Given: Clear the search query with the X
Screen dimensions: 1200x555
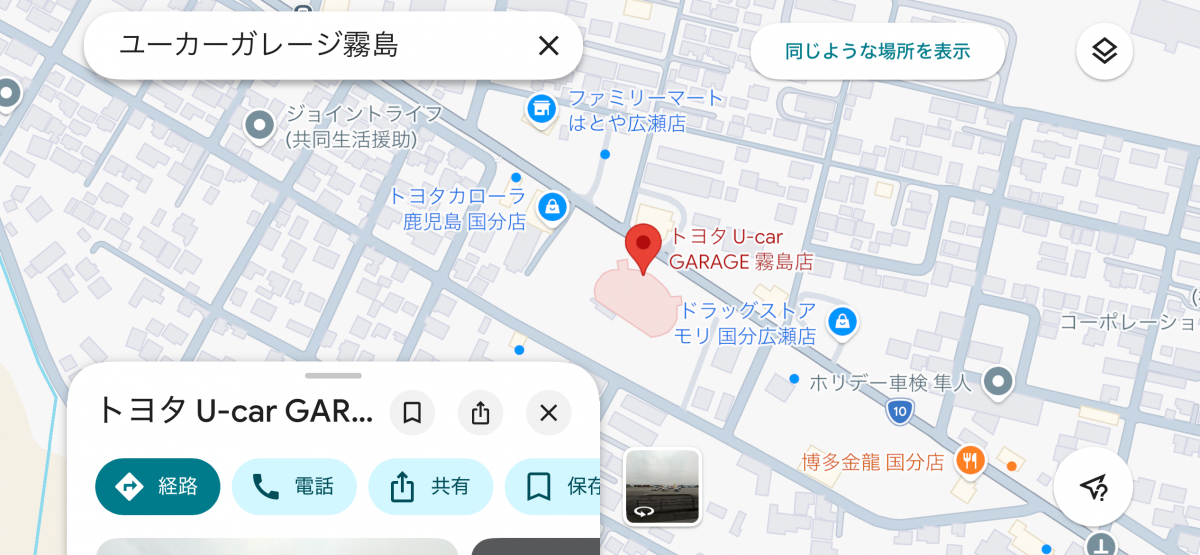Looking at the screenshot, I should tap(548, 46).
